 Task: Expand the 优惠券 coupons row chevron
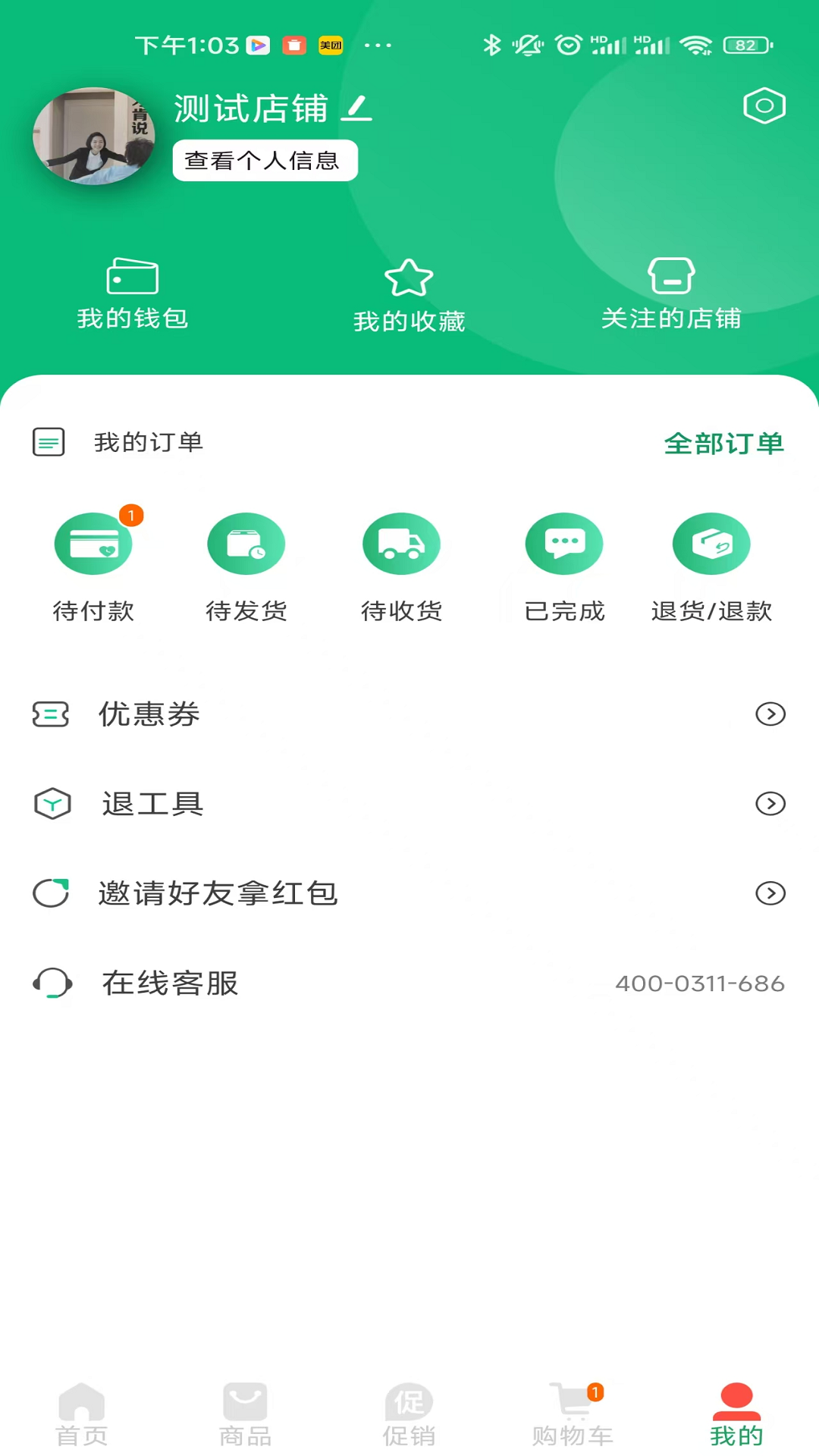click(x=770, y=714)
